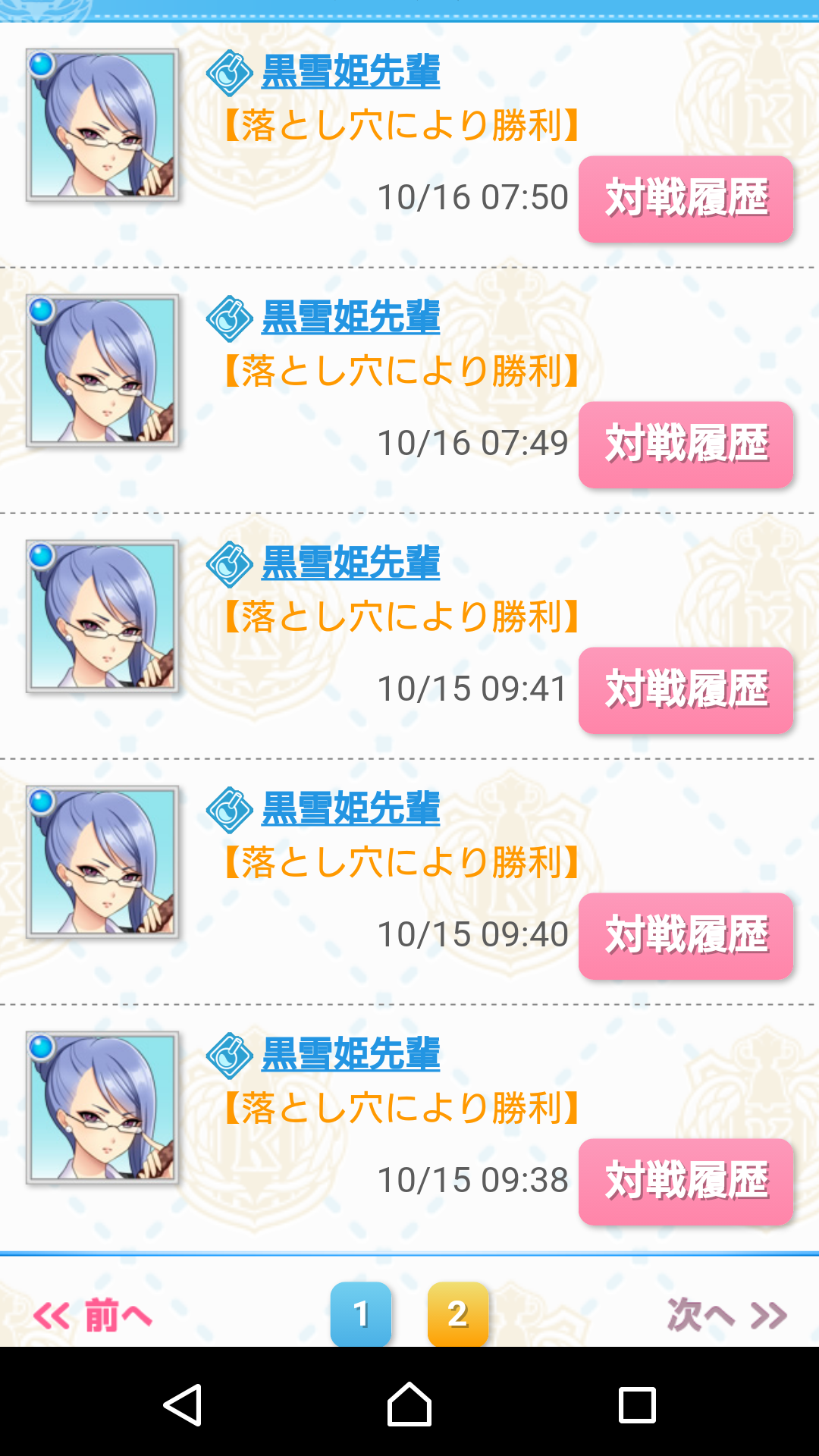Screen dimensions: 819x1456
Task: Return to the home screen
Action: click(x=409, y=1405)
